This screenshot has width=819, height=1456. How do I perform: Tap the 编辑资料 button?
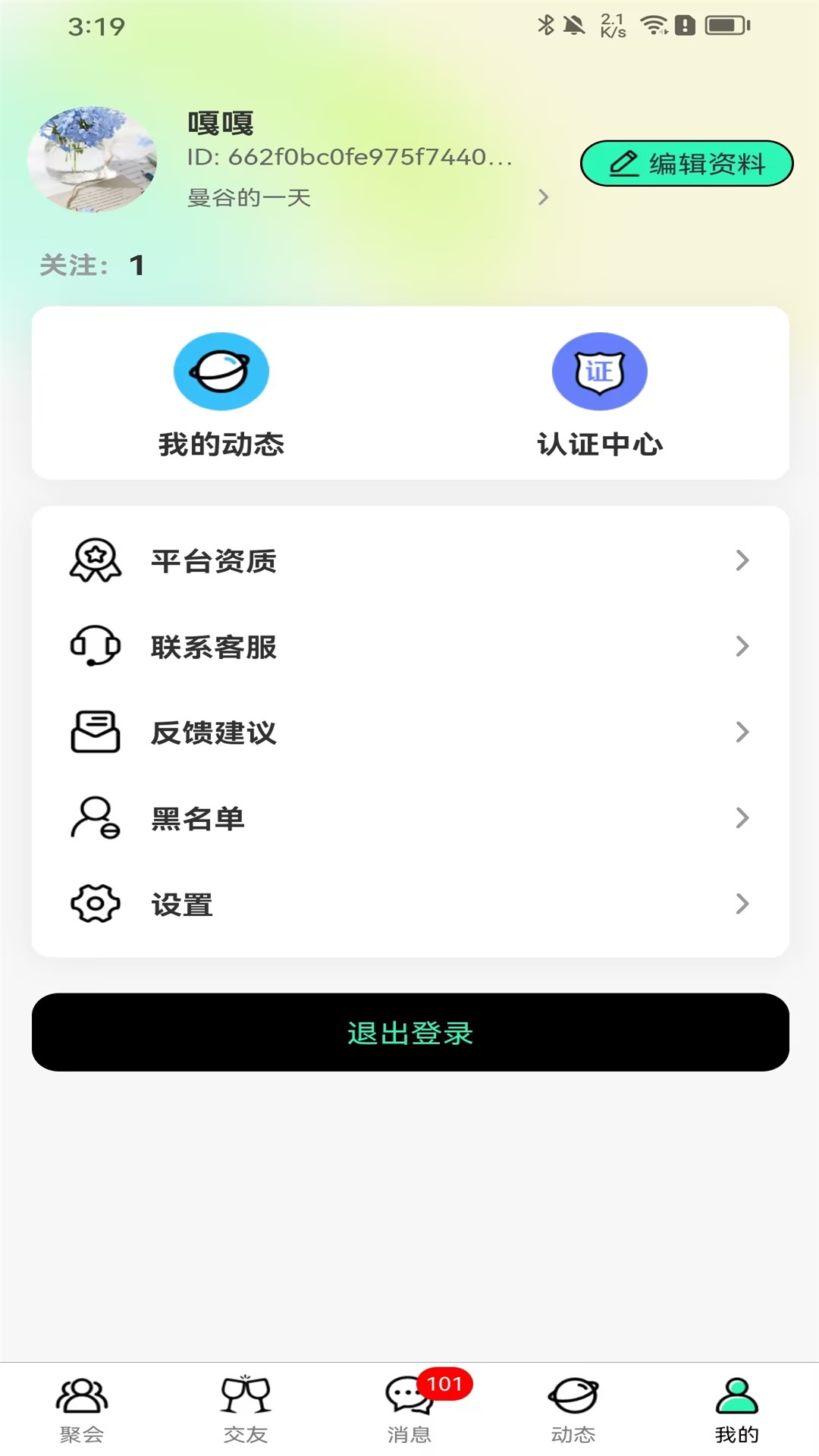click(686, 162)
